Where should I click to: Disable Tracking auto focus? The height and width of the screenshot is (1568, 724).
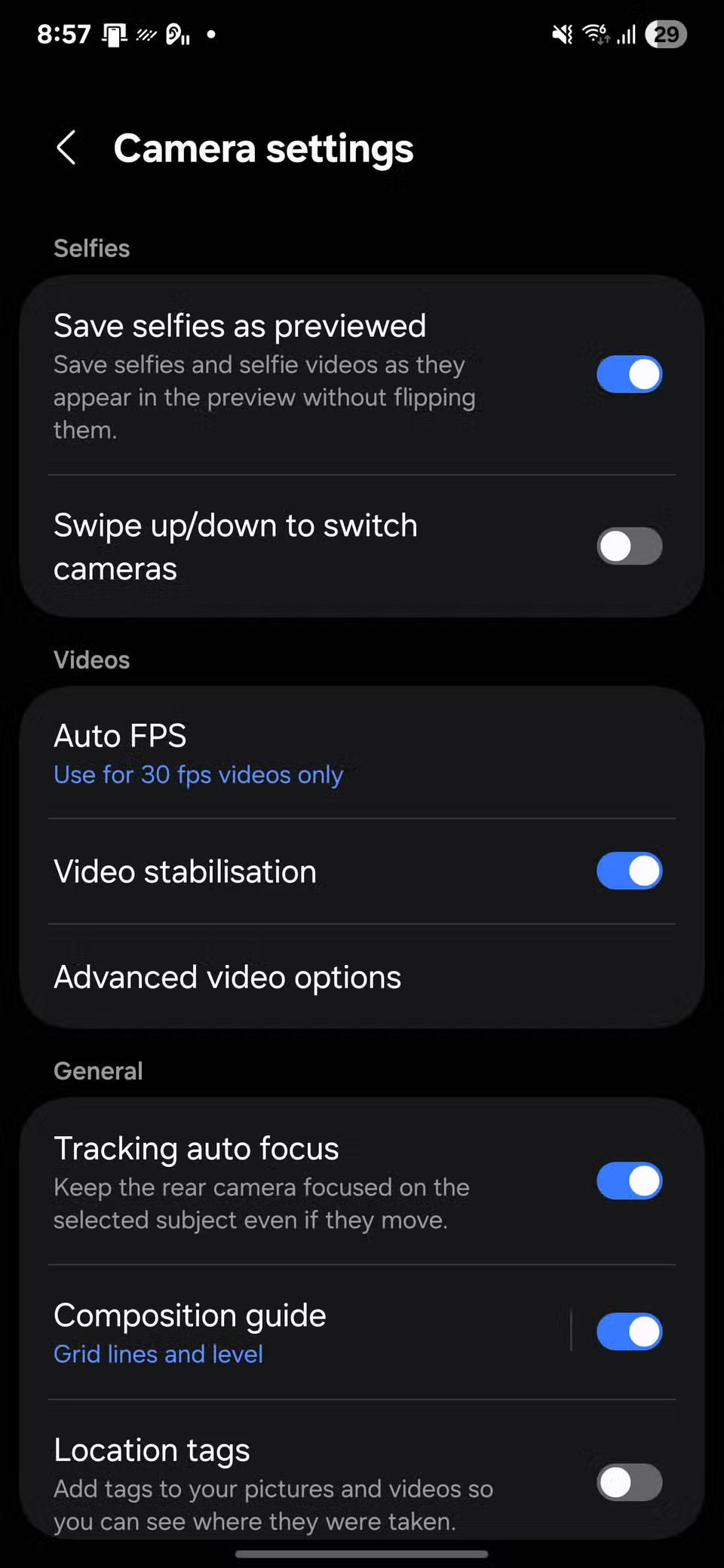tap(629, 1181)
